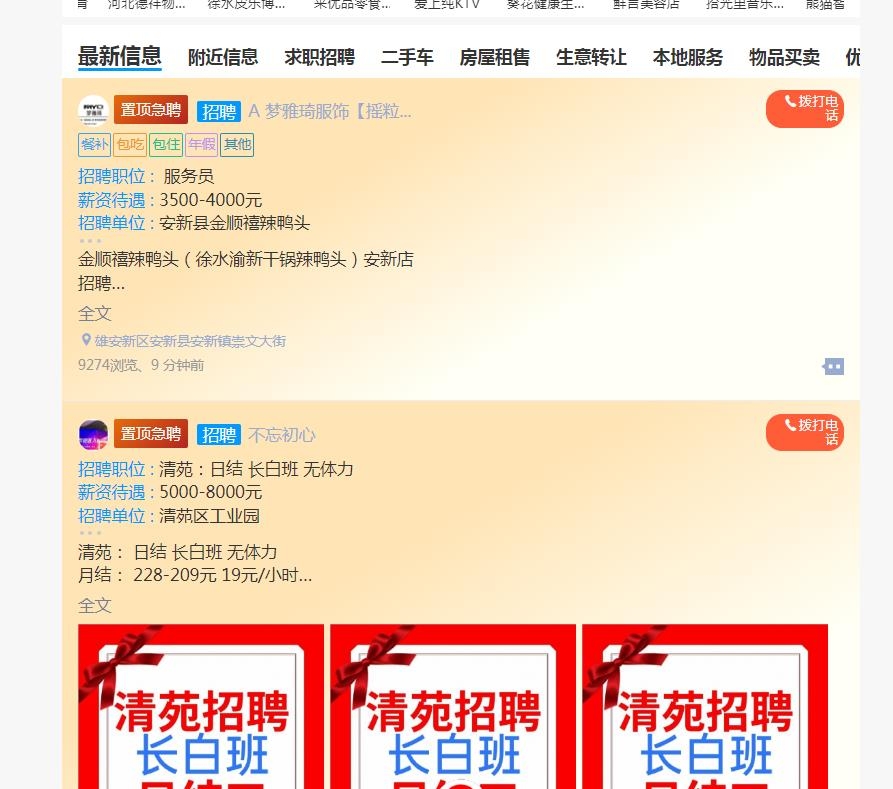Screen dimensions: 893x789
Task: Open comments on the 服务员 job post
Action: (x=833, y=367)
